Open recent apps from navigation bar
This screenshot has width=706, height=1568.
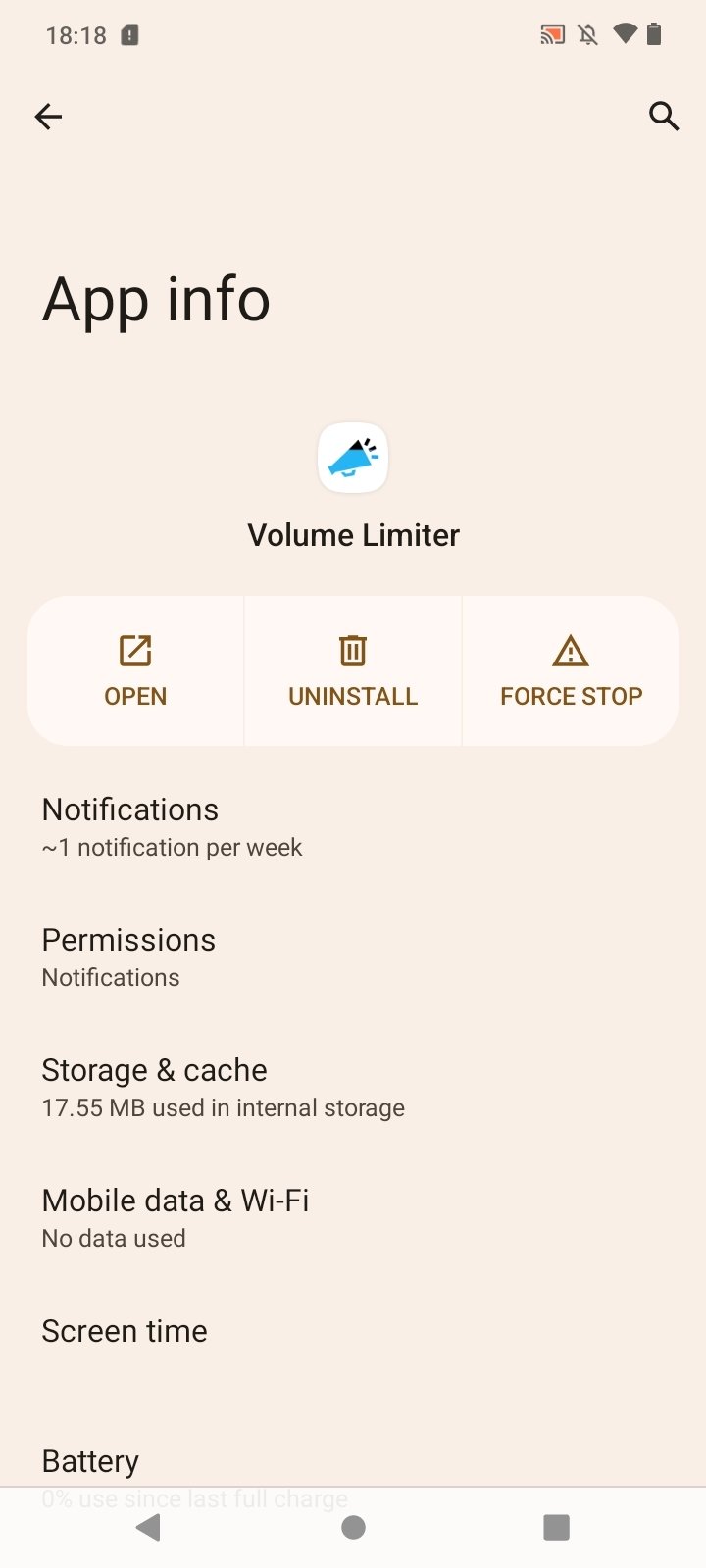pos(556,1527)
